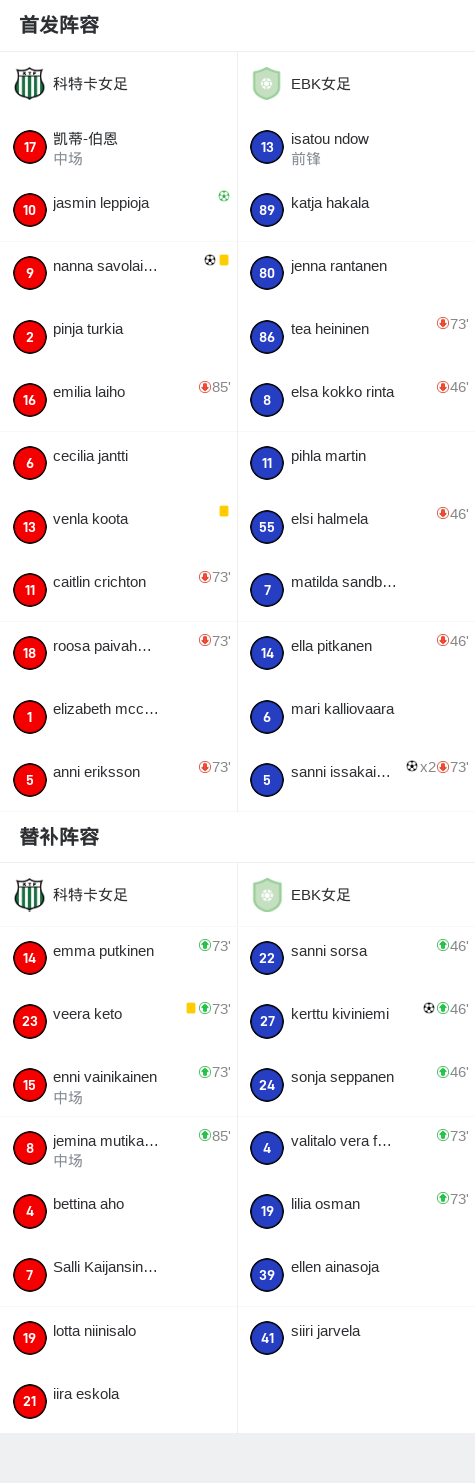Image resolution: width=475 pixels, height=1483 pixels.
Task: Open the 科特卡女足 team in starting lineup
Action: [118, 84]
